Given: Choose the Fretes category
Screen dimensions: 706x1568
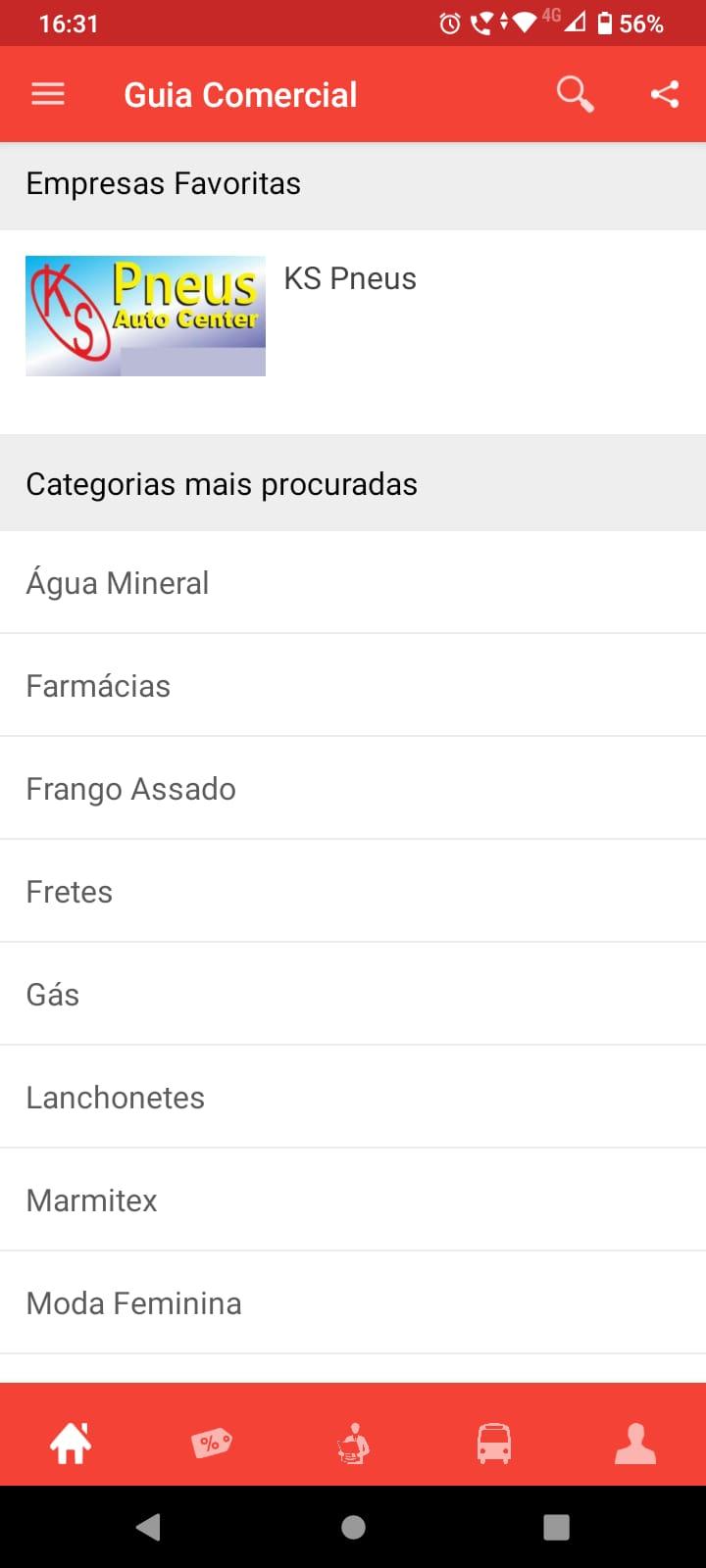Looking at the screenshot, I should tap(353, 891).
